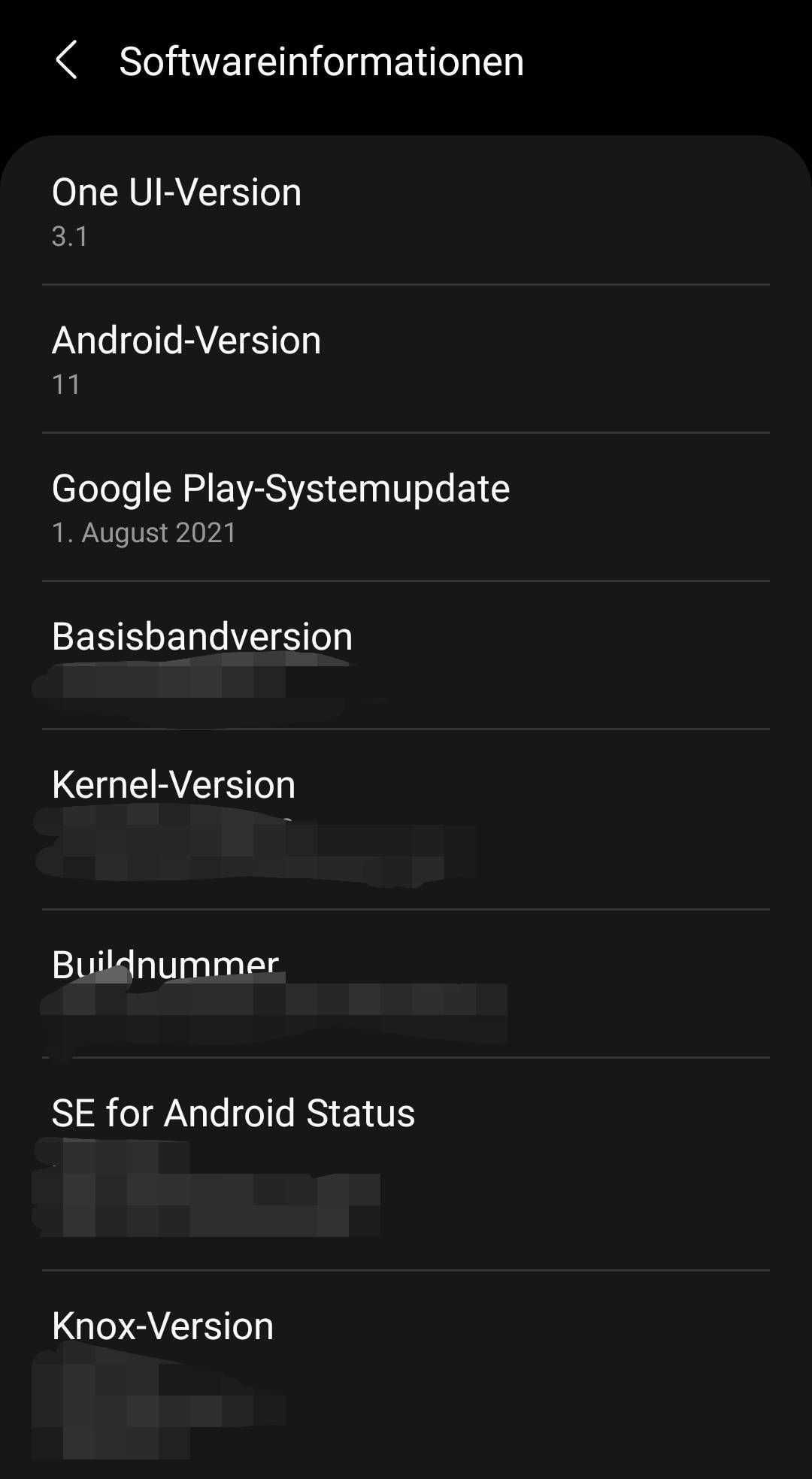812x1479 pixels.
Task: Tap the Android-Version row
Action: 406,359
